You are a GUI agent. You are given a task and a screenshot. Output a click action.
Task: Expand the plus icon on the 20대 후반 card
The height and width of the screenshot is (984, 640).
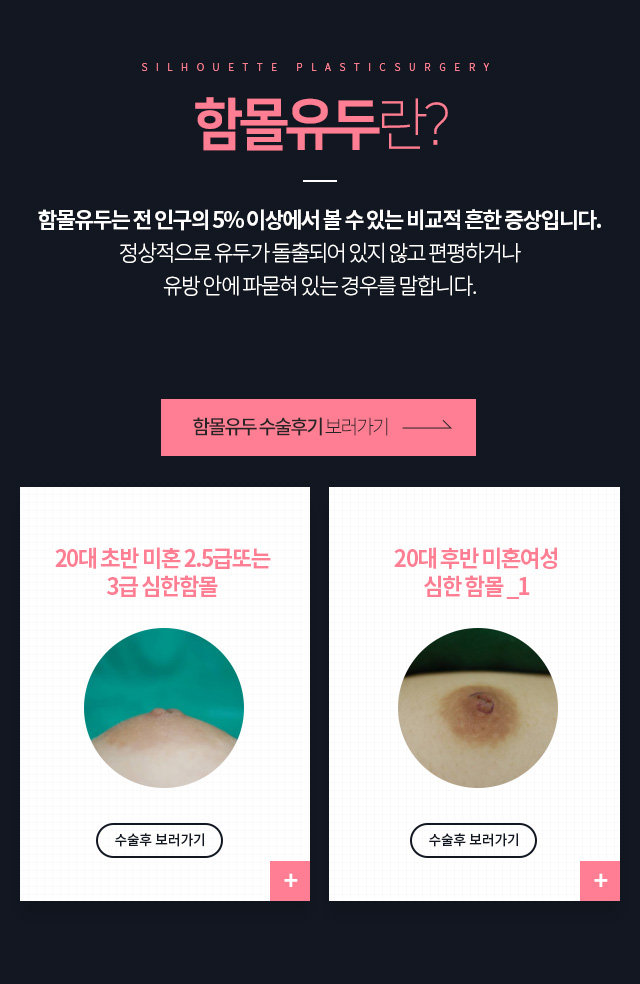[x=600, y=880]
